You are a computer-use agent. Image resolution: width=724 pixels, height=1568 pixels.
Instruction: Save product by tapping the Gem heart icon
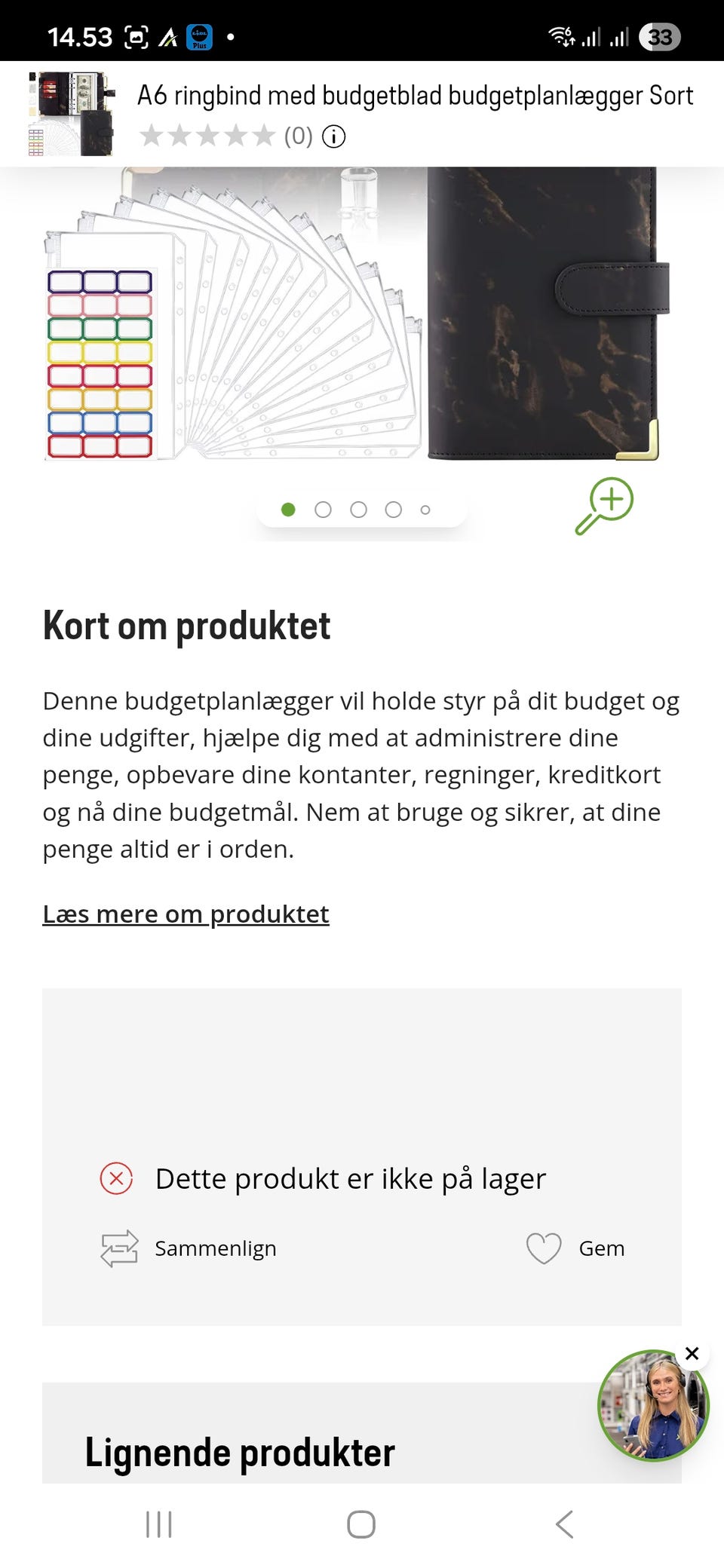[x=545, y=1248]
